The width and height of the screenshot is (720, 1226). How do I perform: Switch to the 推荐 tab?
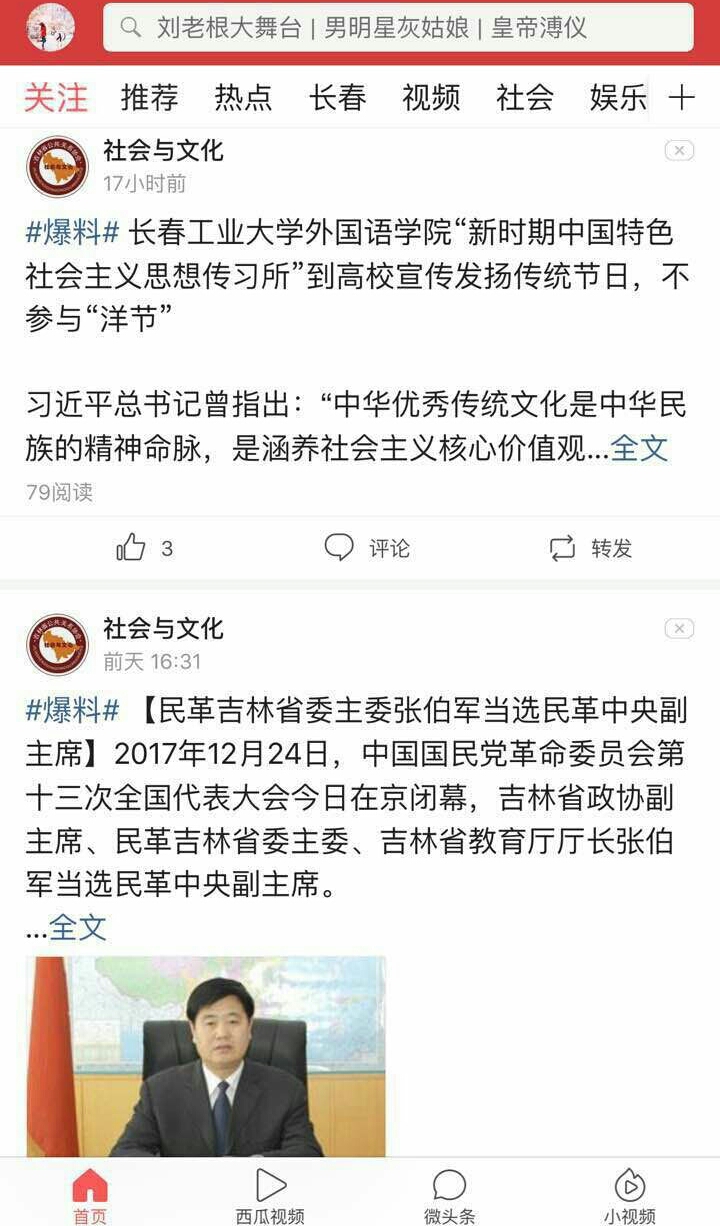149,97
